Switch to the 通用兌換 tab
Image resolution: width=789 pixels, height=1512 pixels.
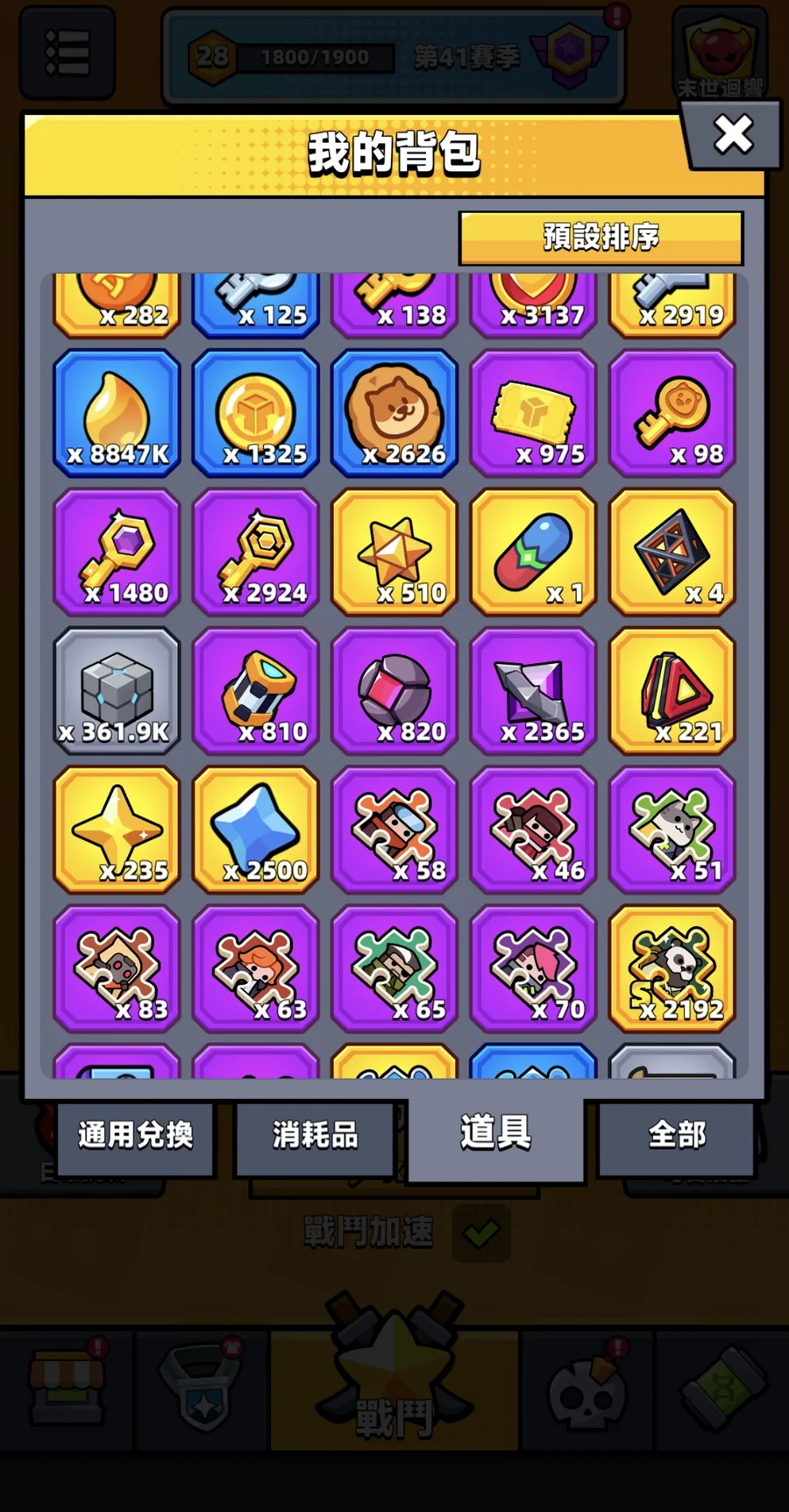pos(136,1137)
